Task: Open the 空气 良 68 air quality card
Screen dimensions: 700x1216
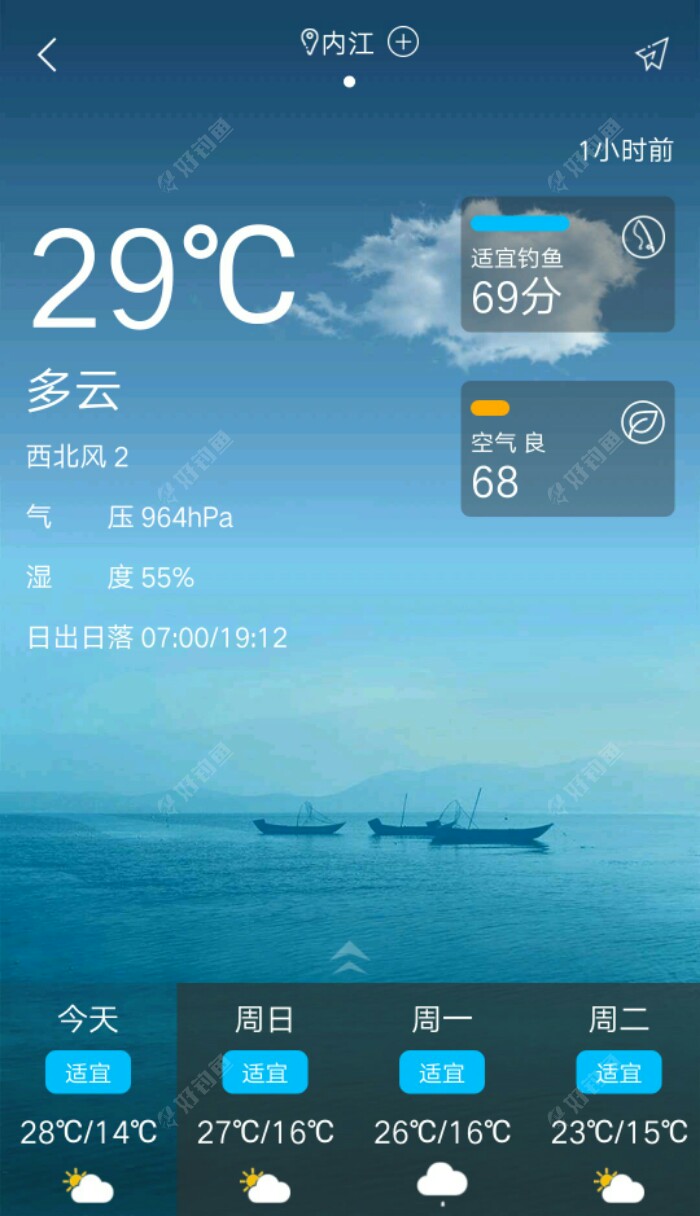Action: pyautogui.click(x=567, y=449)
